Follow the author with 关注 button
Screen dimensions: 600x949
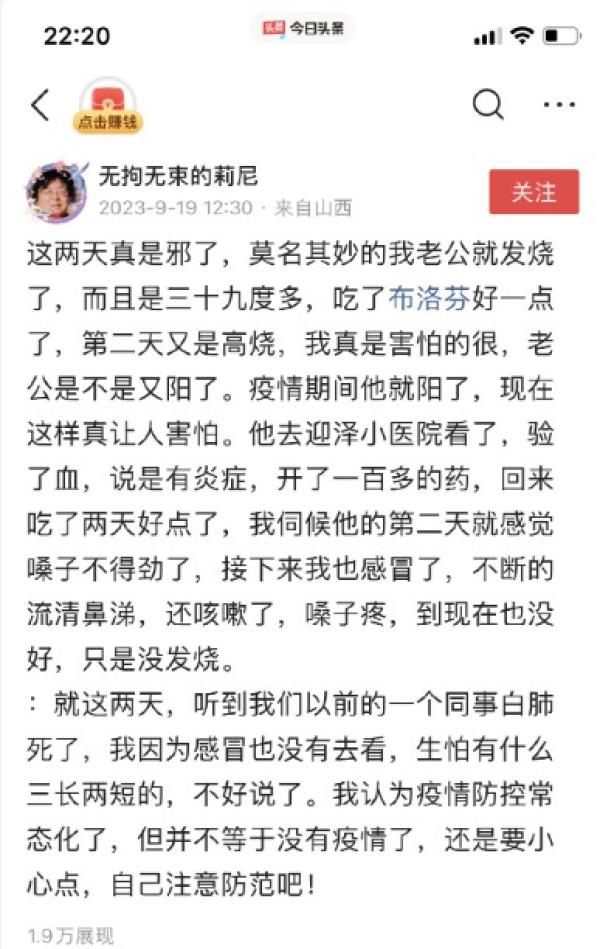[533, 193]
